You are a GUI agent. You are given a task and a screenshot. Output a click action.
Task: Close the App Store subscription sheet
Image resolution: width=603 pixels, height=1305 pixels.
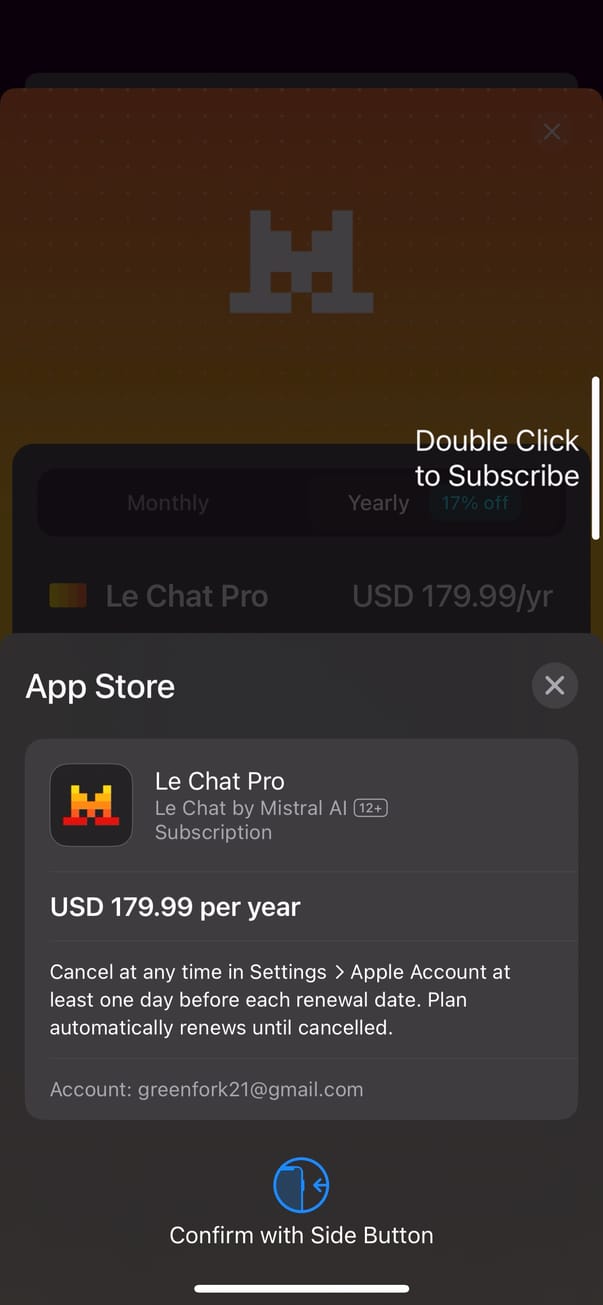554,685
